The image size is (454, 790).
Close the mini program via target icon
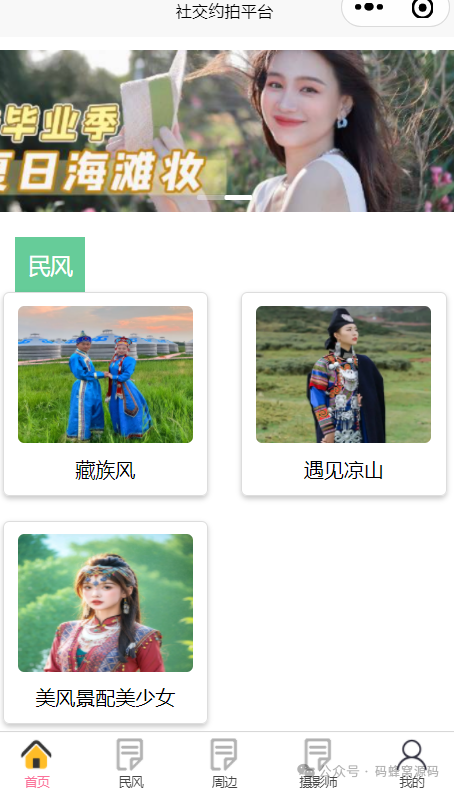pyautogui.click(x=422, y=8)
